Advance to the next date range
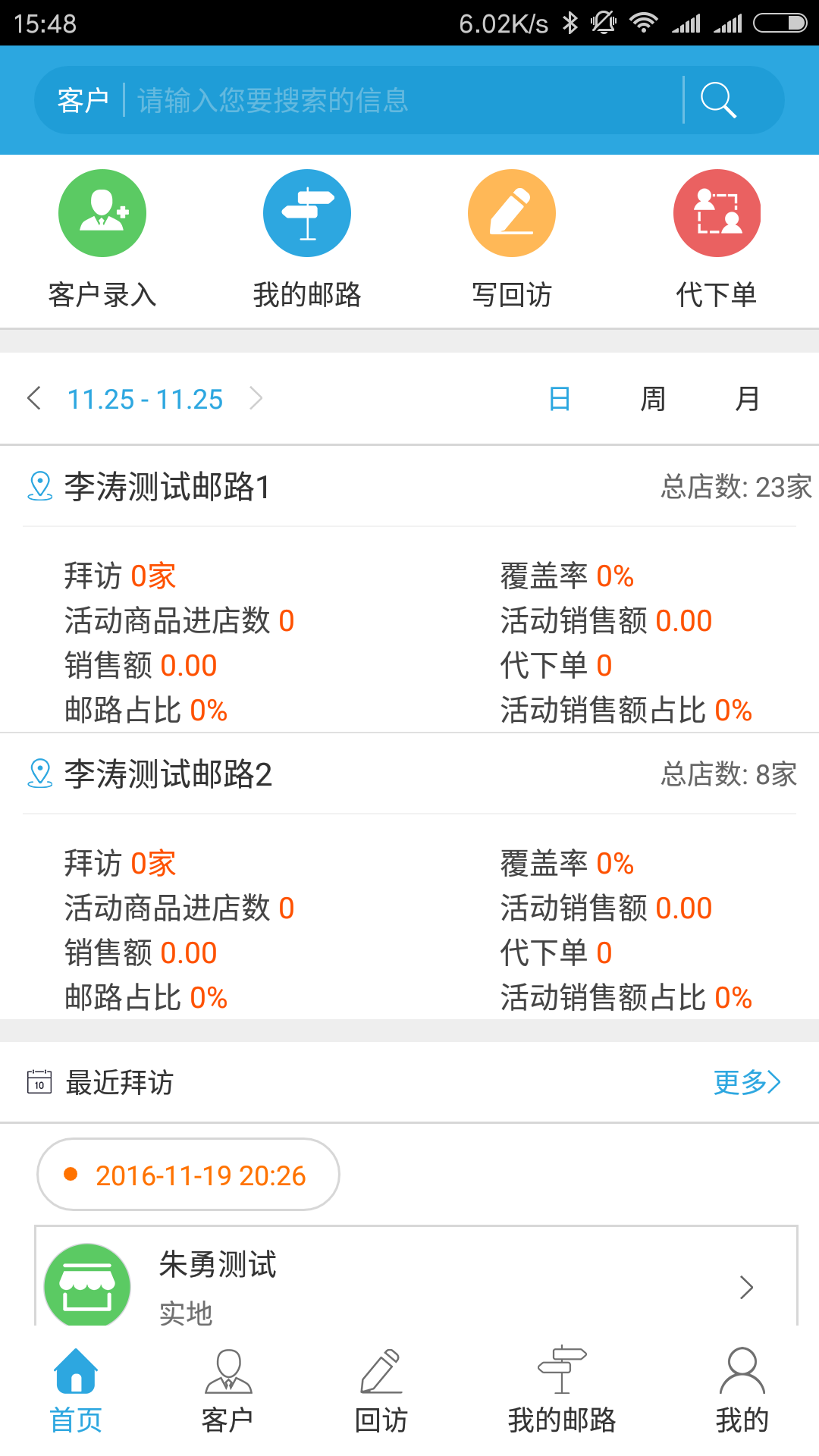Screen dimensions: 819x1456 click(x=258, y=398)
